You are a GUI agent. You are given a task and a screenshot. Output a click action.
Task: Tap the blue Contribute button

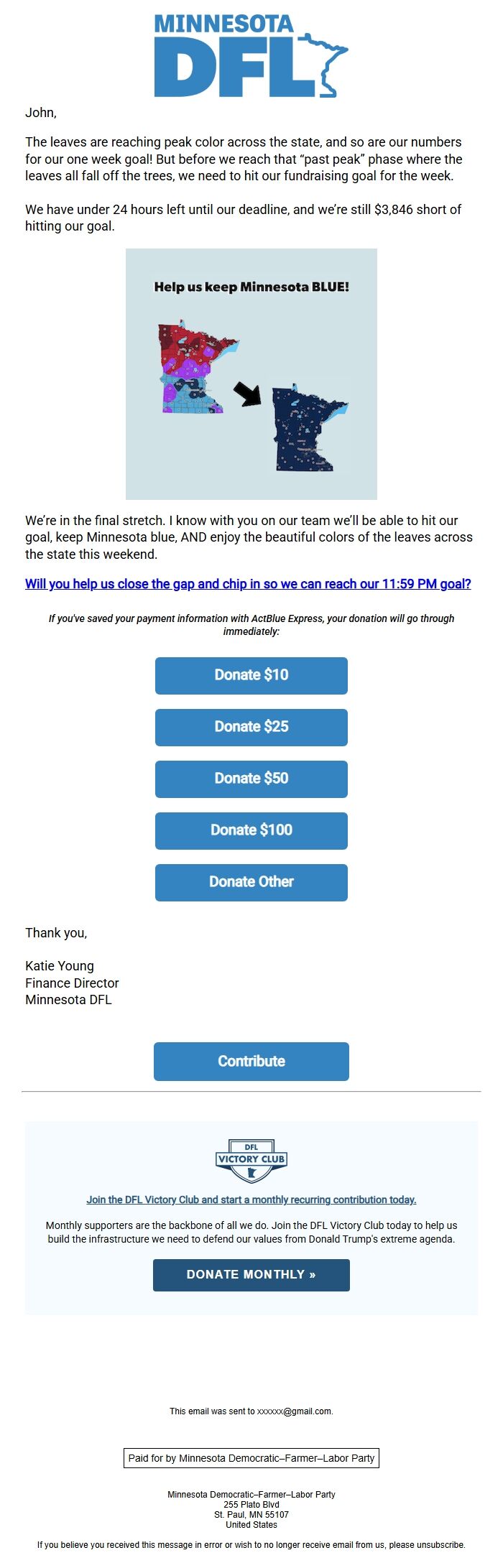coord(251,1061)
